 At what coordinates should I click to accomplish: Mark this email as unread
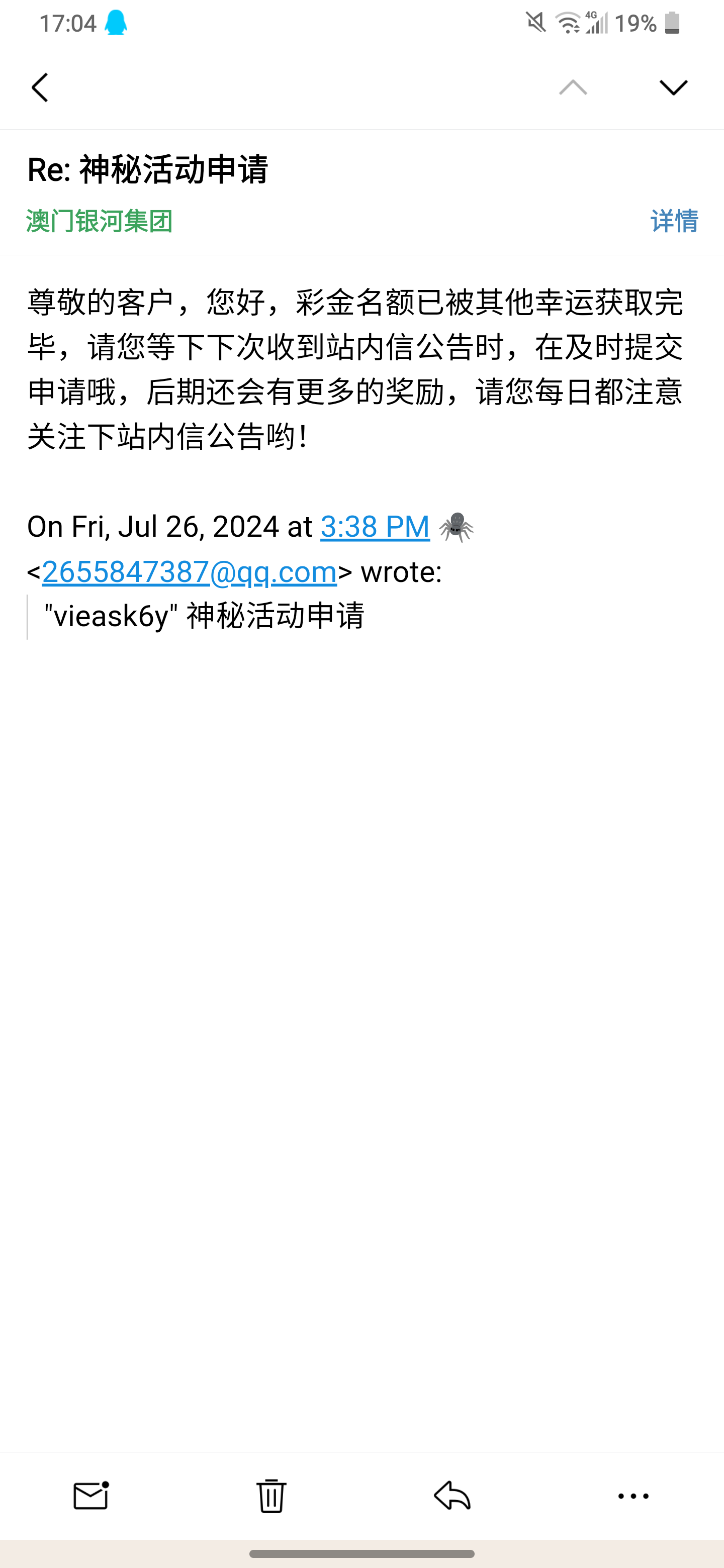(90, 1496)
